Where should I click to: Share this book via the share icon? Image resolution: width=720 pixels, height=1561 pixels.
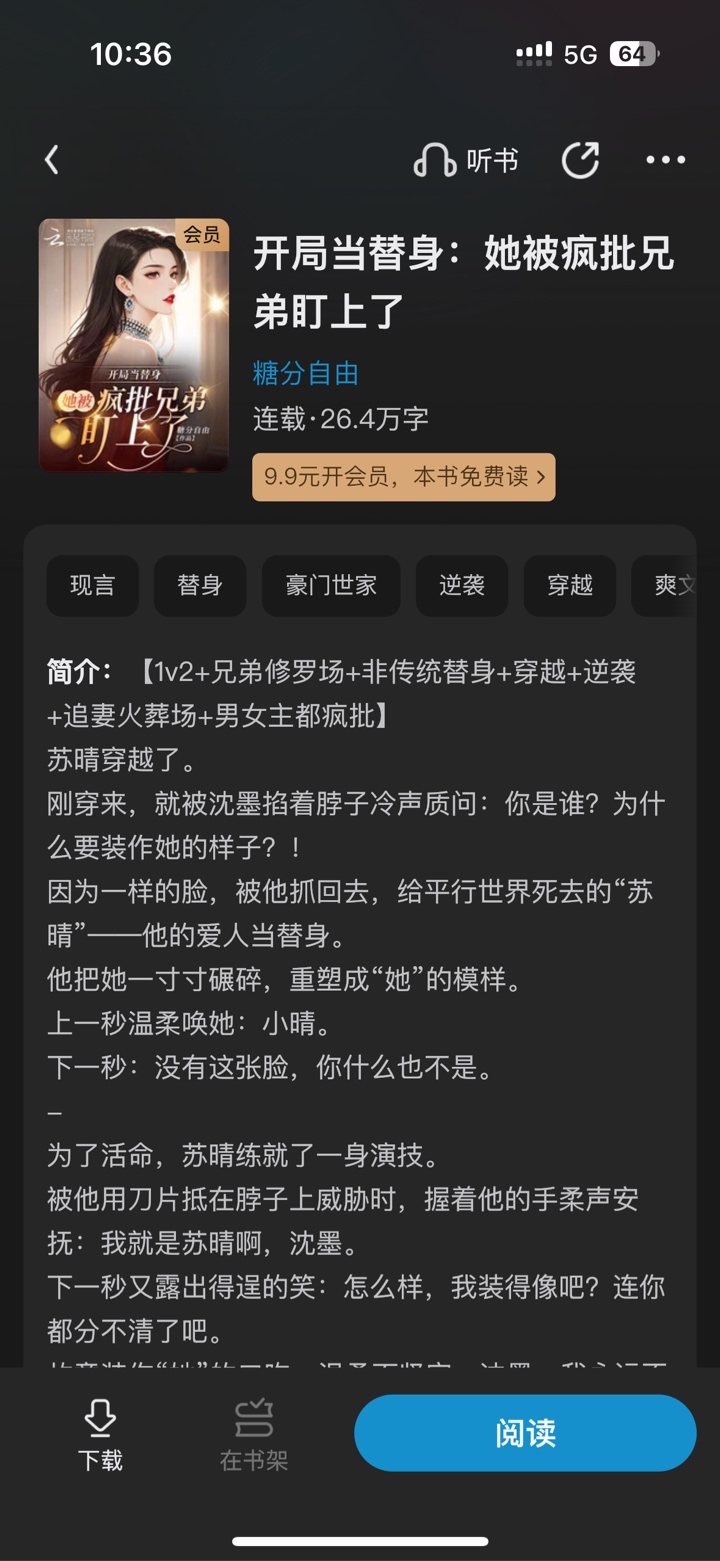(x=580, y=160)
